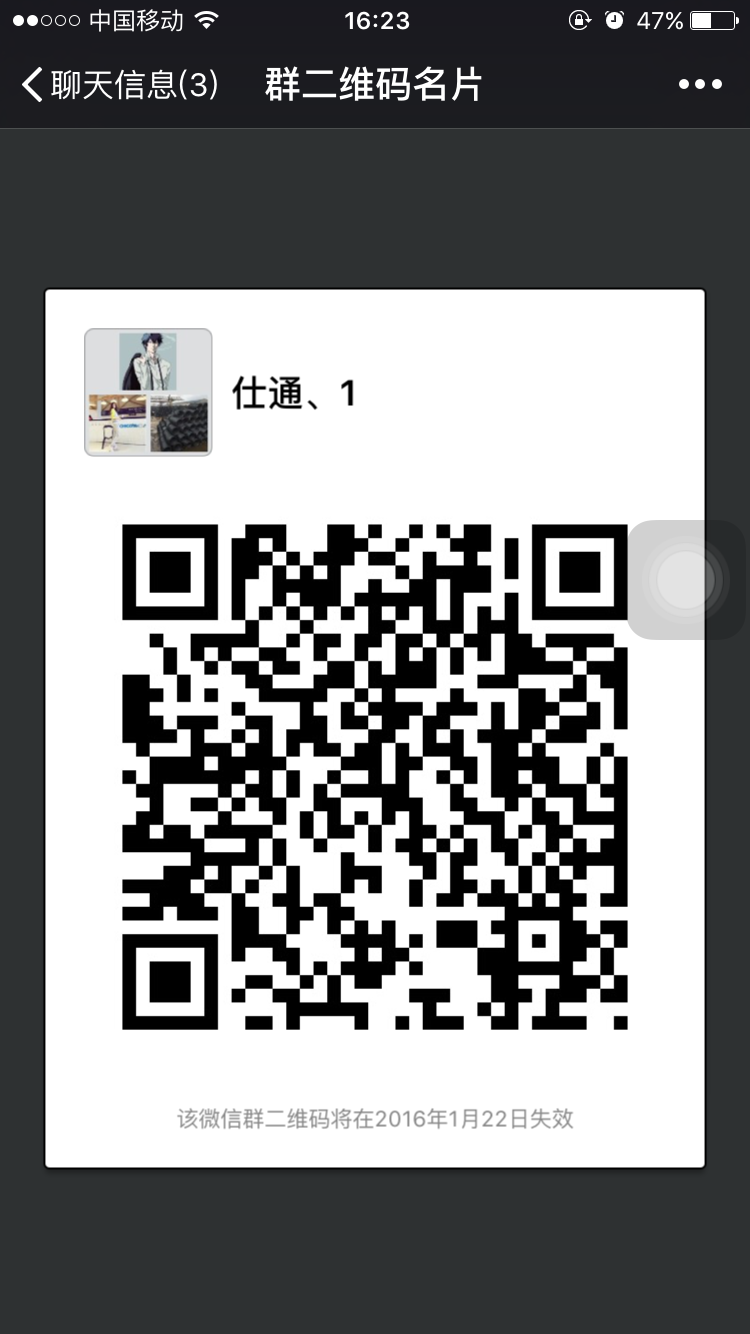This screenshot has height=1334, width=750.
Task: Open the three-dot more options menu
Action: 700,85
